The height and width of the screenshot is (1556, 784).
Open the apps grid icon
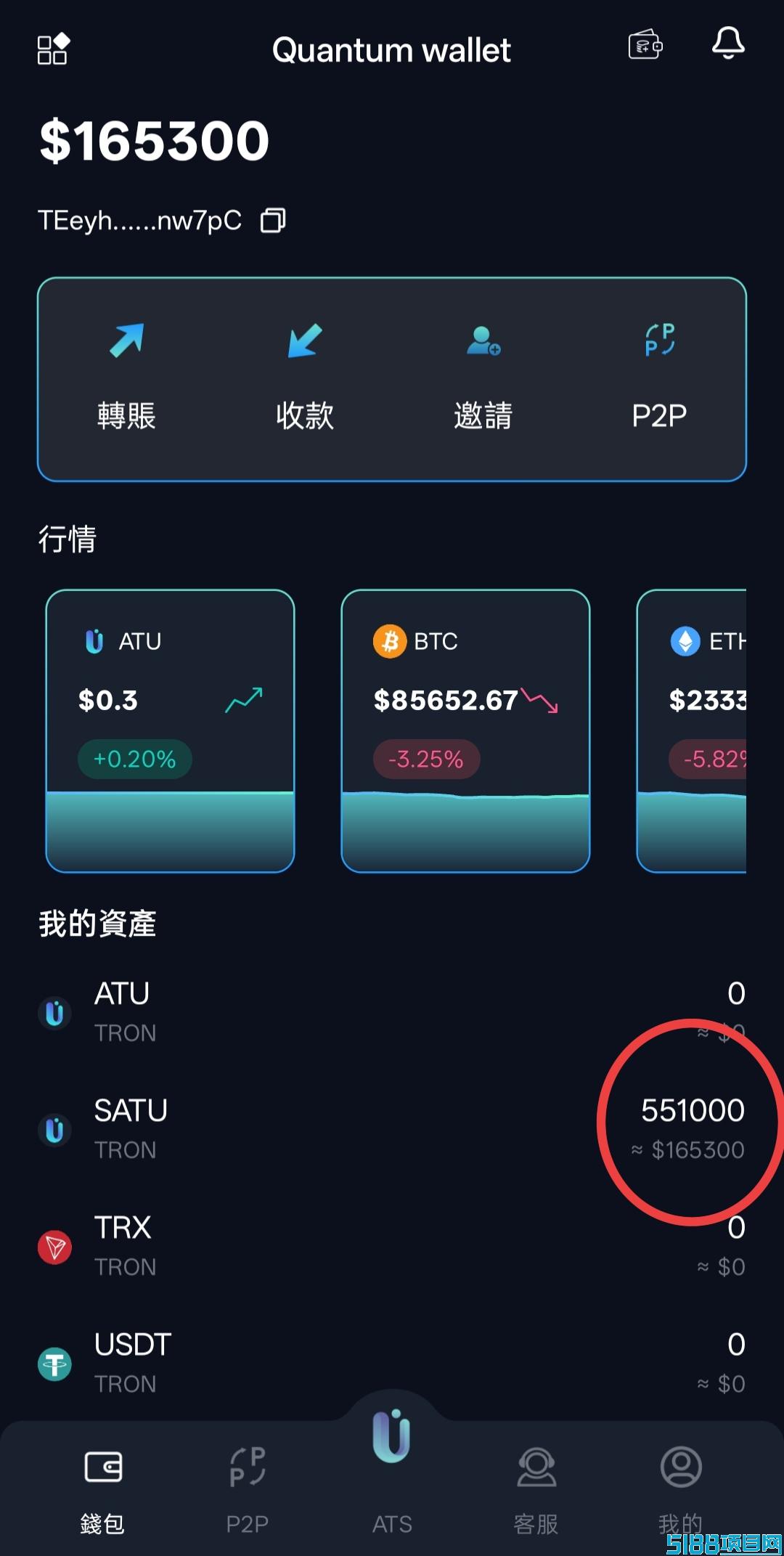54,49
